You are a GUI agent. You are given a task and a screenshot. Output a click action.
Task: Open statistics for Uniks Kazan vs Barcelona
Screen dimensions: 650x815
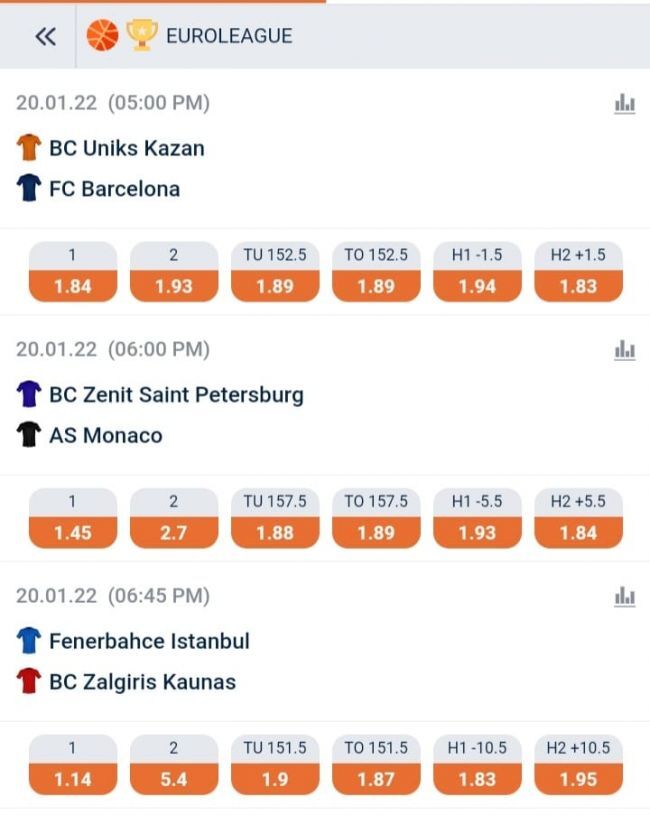[x=625, y=103]
